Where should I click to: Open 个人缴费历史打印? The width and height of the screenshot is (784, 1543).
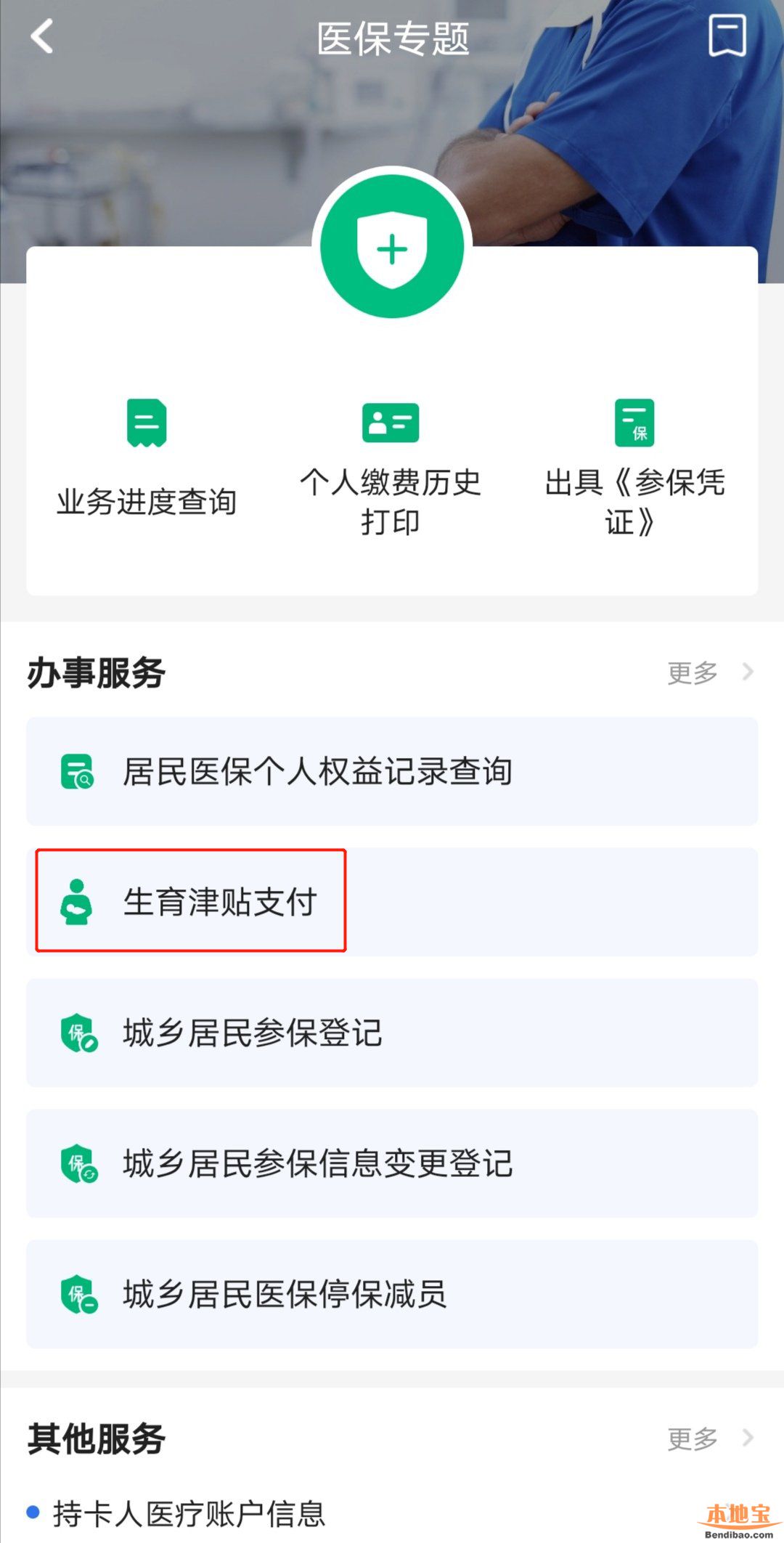[391, 465]
